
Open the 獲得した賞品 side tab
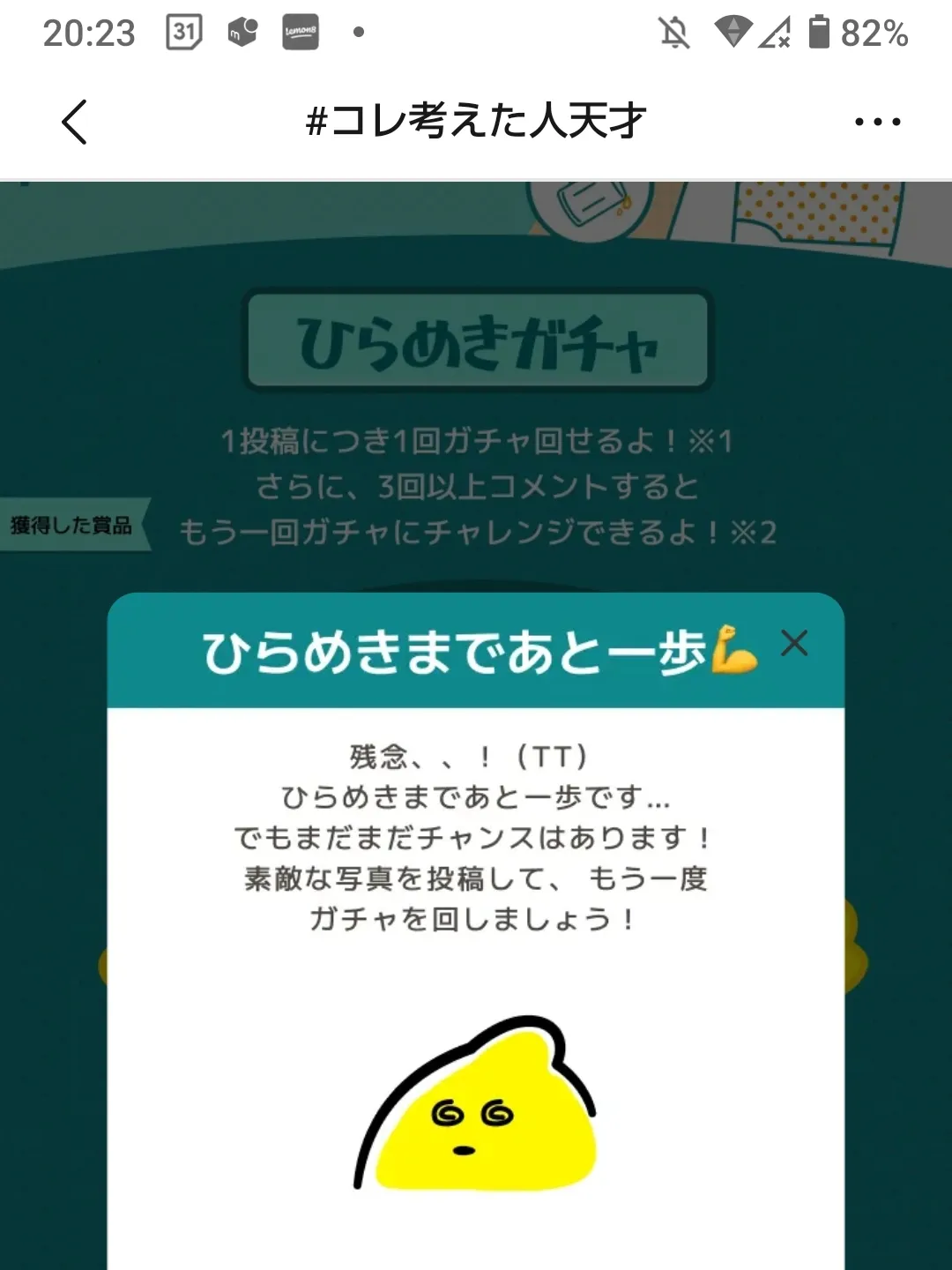[72, 526]
